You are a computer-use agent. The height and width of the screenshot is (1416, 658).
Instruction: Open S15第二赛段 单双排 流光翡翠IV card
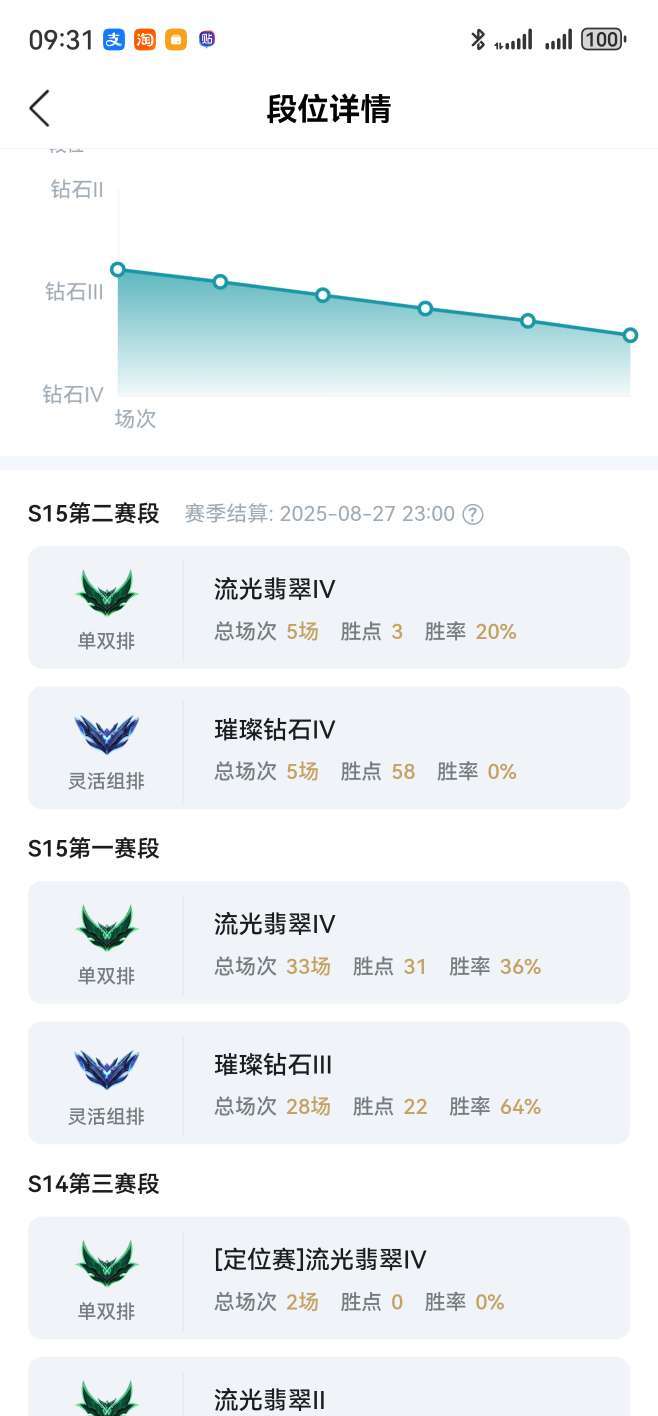tap(329, 607)
